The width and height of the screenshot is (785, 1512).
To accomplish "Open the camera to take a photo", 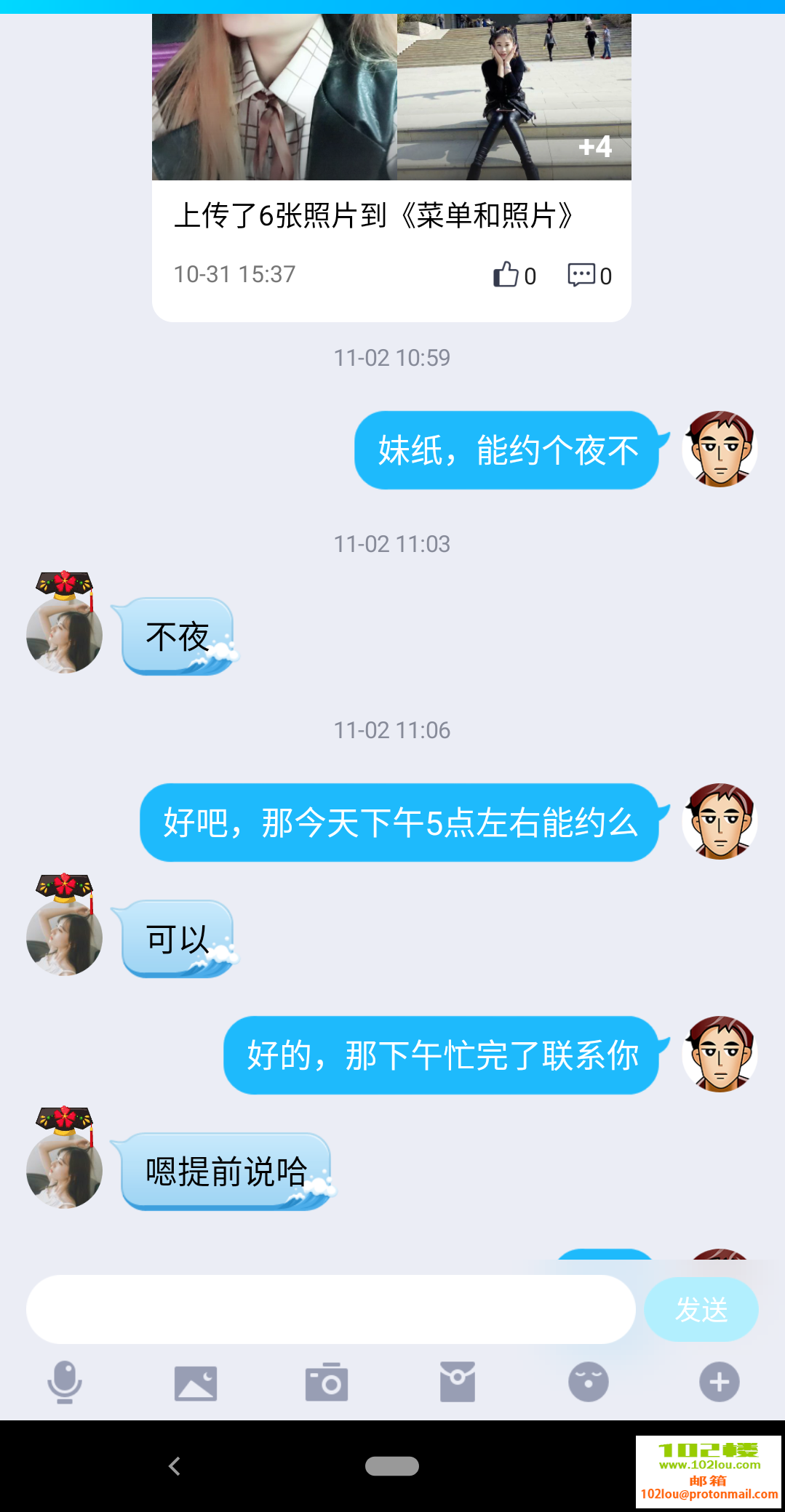I will 327,1383.
